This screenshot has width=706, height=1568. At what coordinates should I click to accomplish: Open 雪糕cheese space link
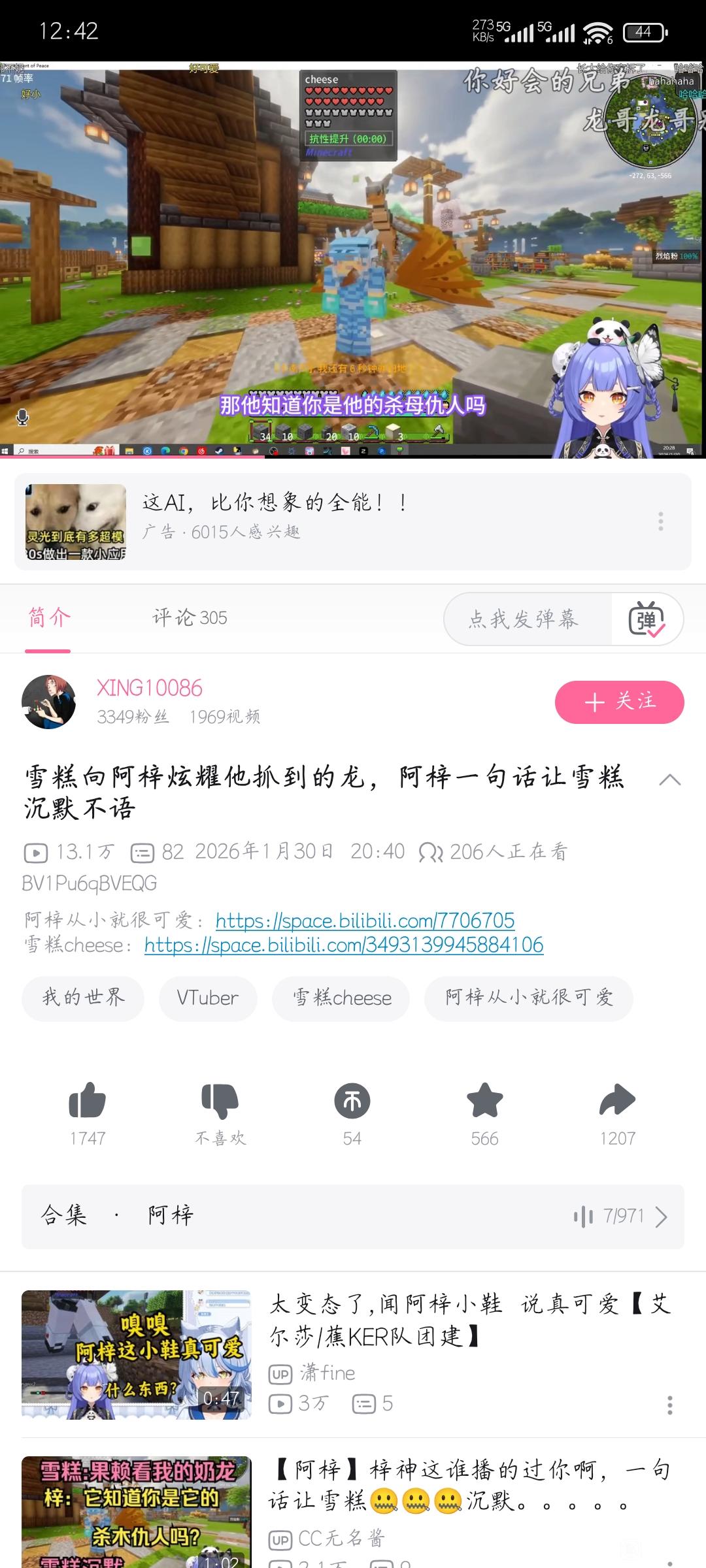click(x=344, y=945)
